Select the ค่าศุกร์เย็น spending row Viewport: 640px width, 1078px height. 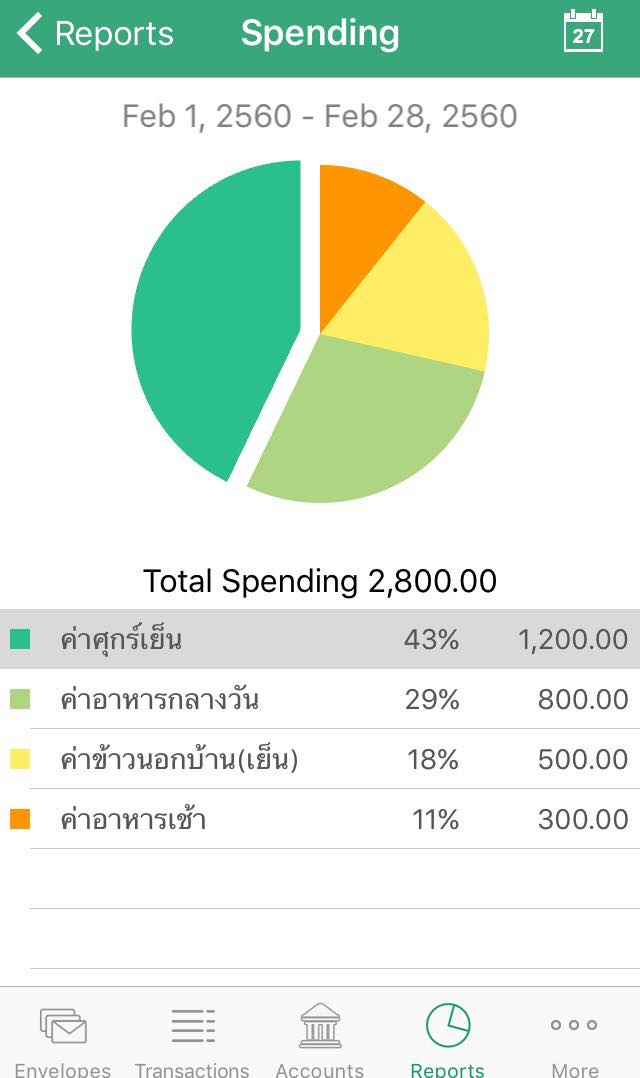click(320, 639)
